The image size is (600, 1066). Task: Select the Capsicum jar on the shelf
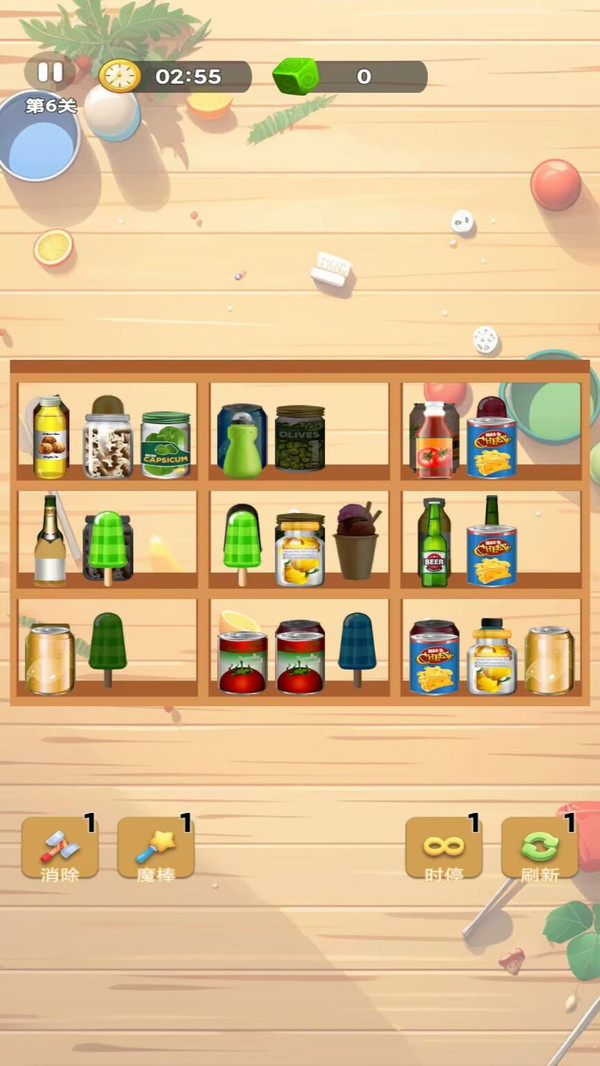tap(165, 444)
